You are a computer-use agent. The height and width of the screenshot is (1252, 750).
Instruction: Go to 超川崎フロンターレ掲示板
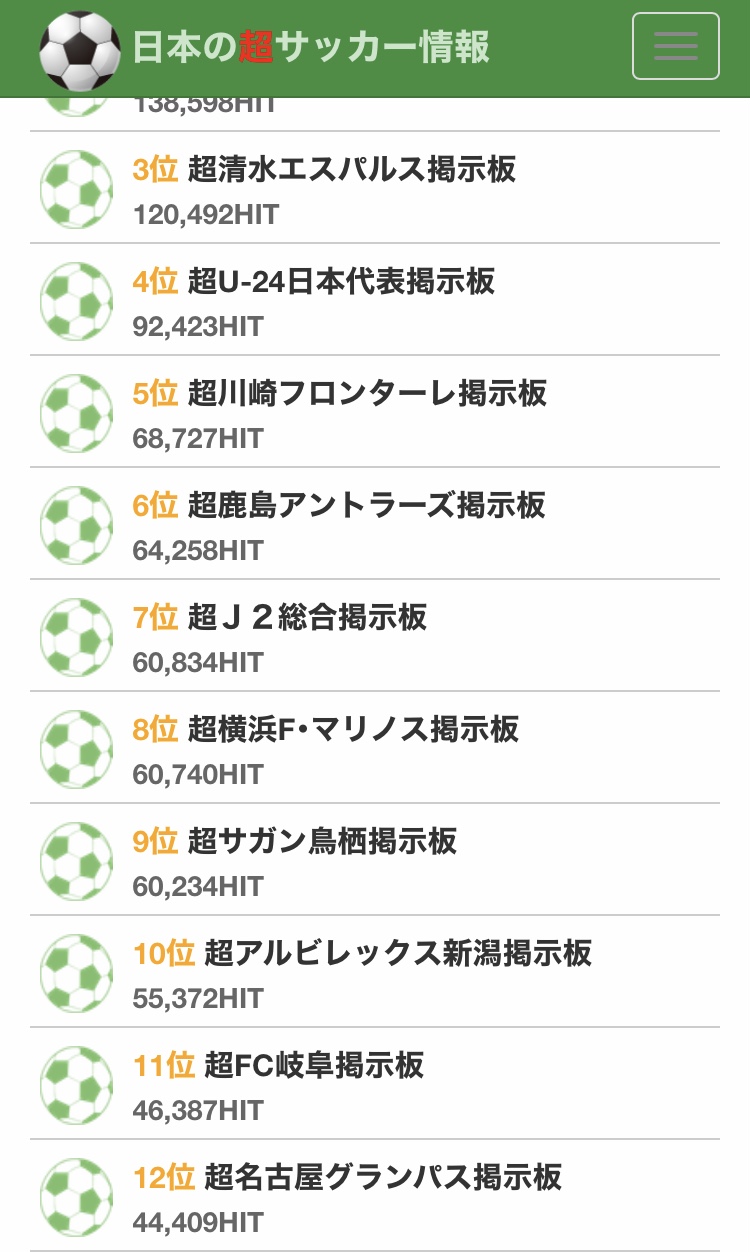[367, 393]
